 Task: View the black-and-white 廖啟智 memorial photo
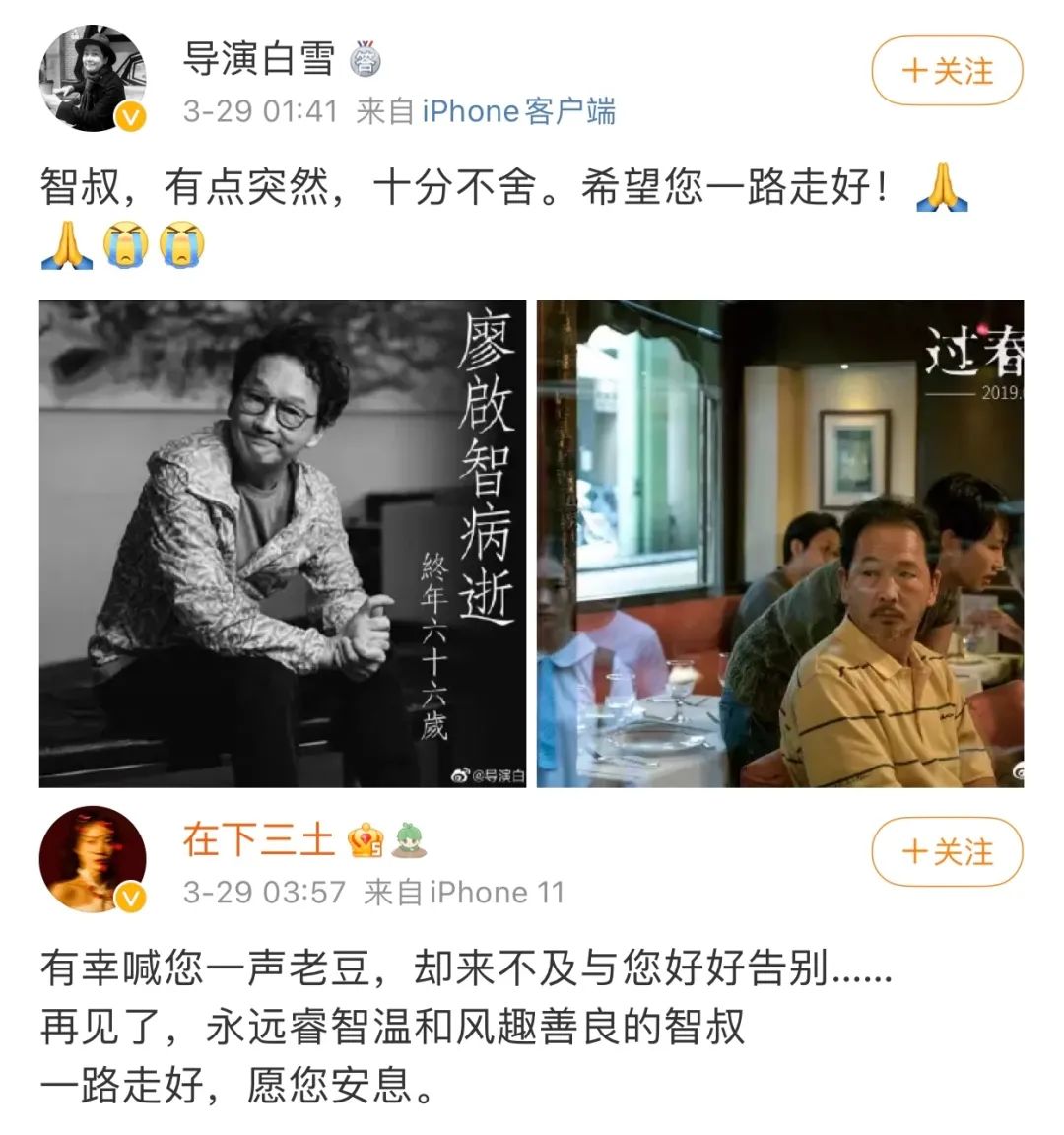click(x=283, y=544)
